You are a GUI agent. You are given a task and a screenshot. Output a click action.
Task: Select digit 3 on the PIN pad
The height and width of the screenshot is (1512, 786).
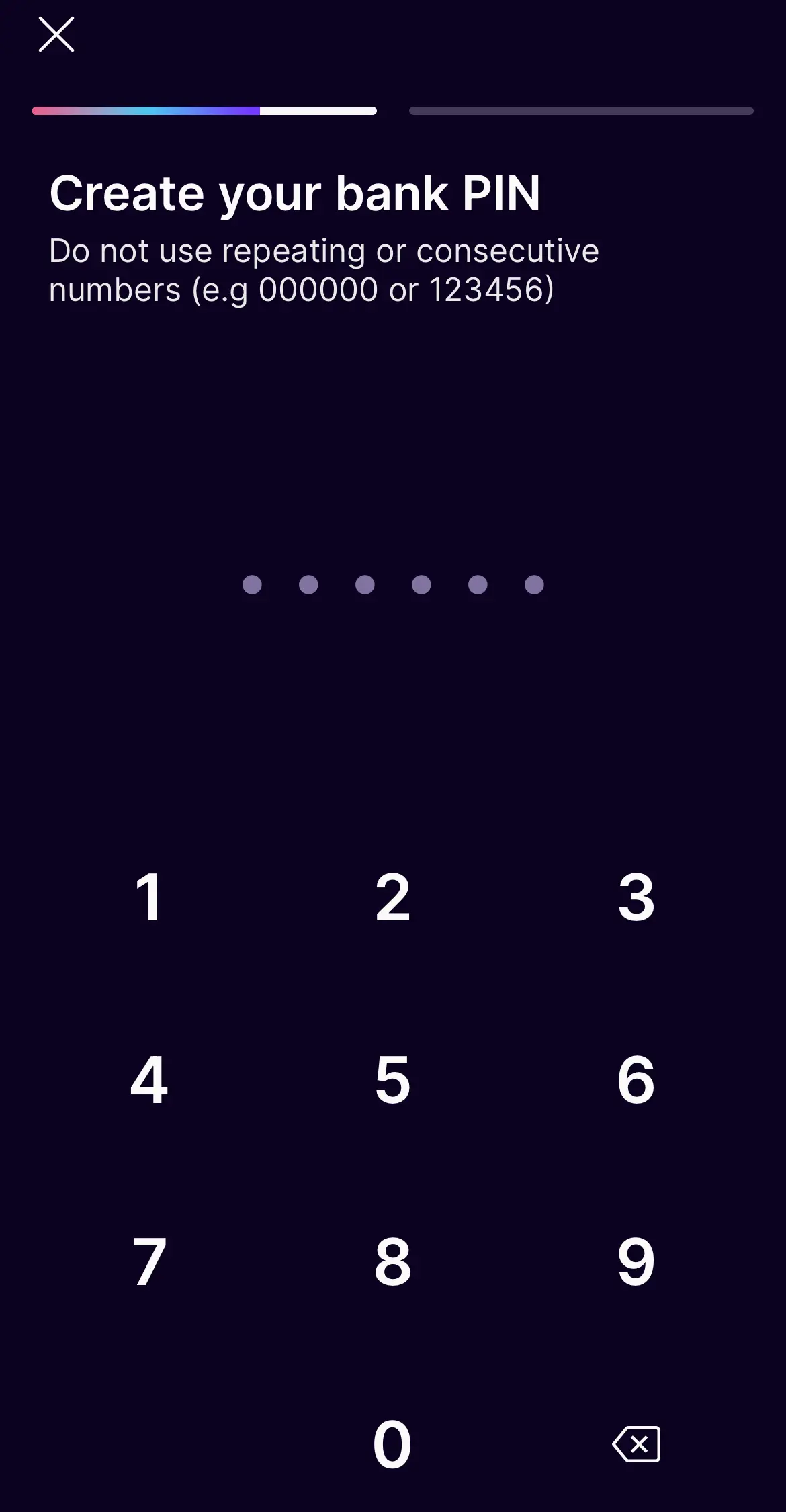636,897
